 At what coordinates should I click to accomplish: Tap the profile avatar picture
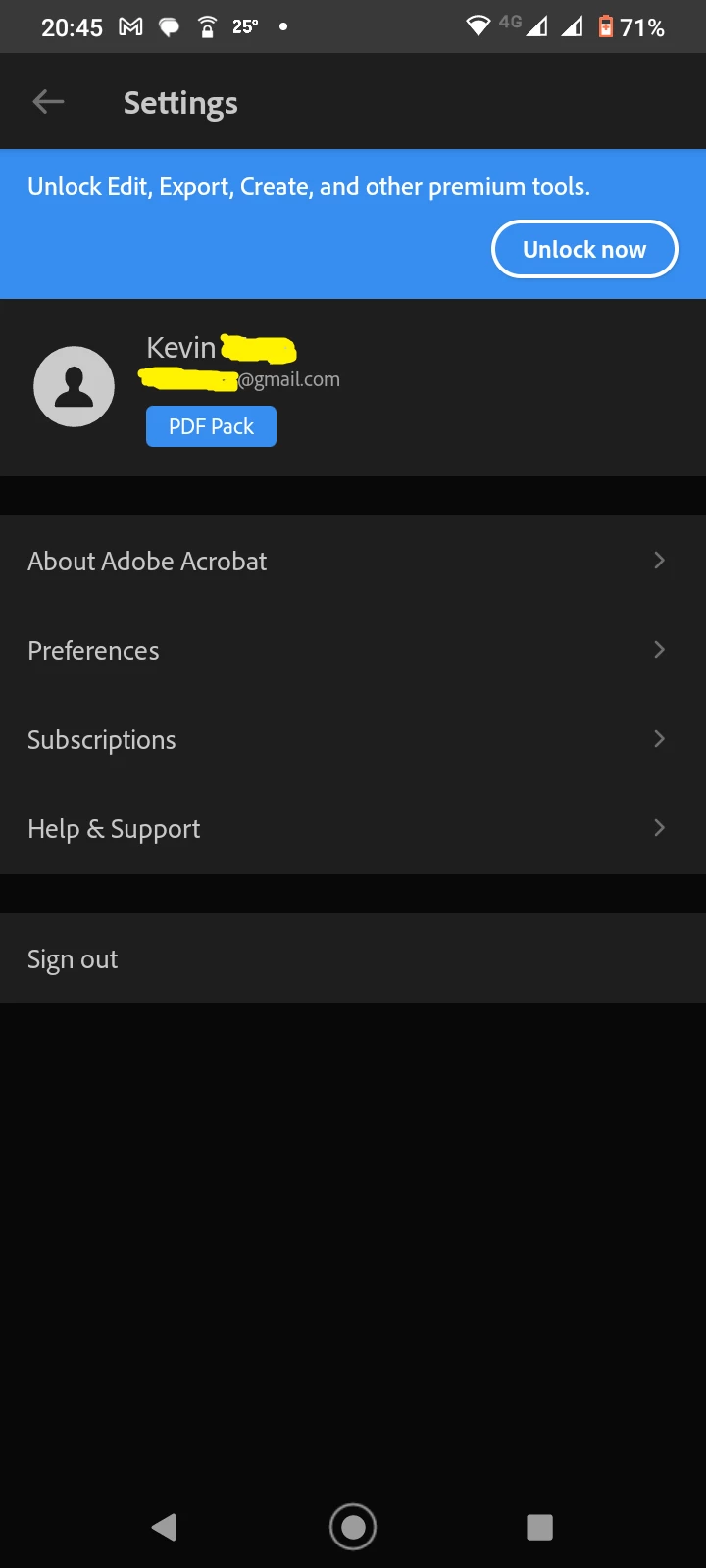tap(75, 386)
